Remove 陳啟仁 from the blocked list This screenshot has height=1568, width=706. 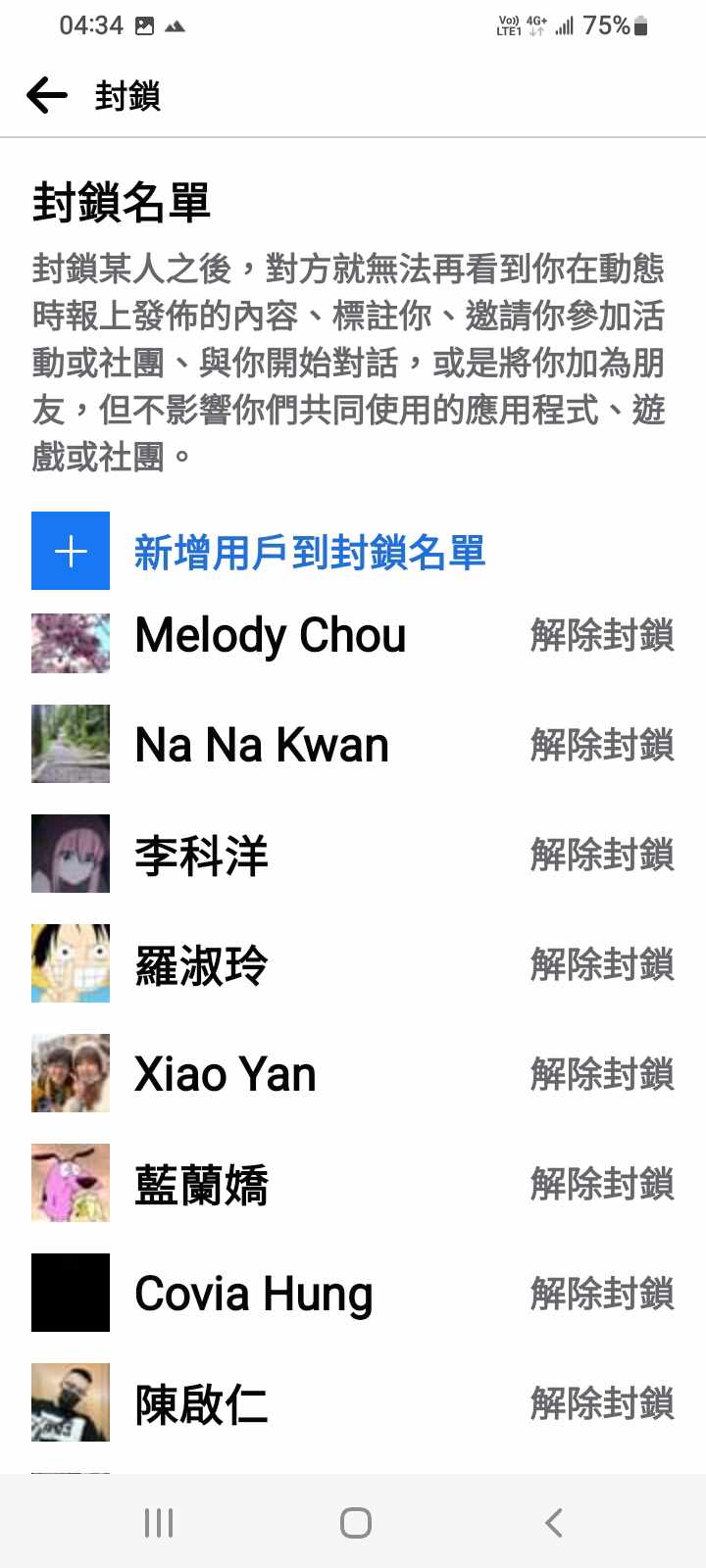coord(601,1403)
